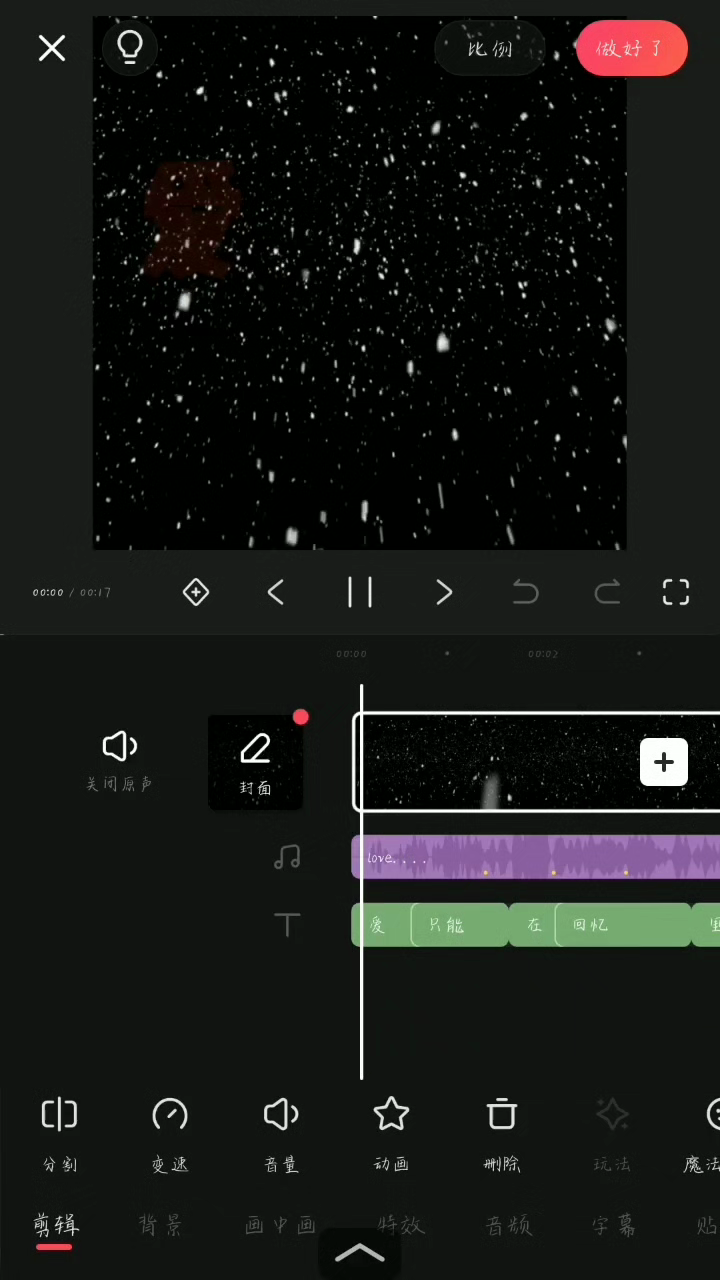The height and width of the screenshot is (1280, 720).
Task: Pause the video playback
Action: (360, 592)
